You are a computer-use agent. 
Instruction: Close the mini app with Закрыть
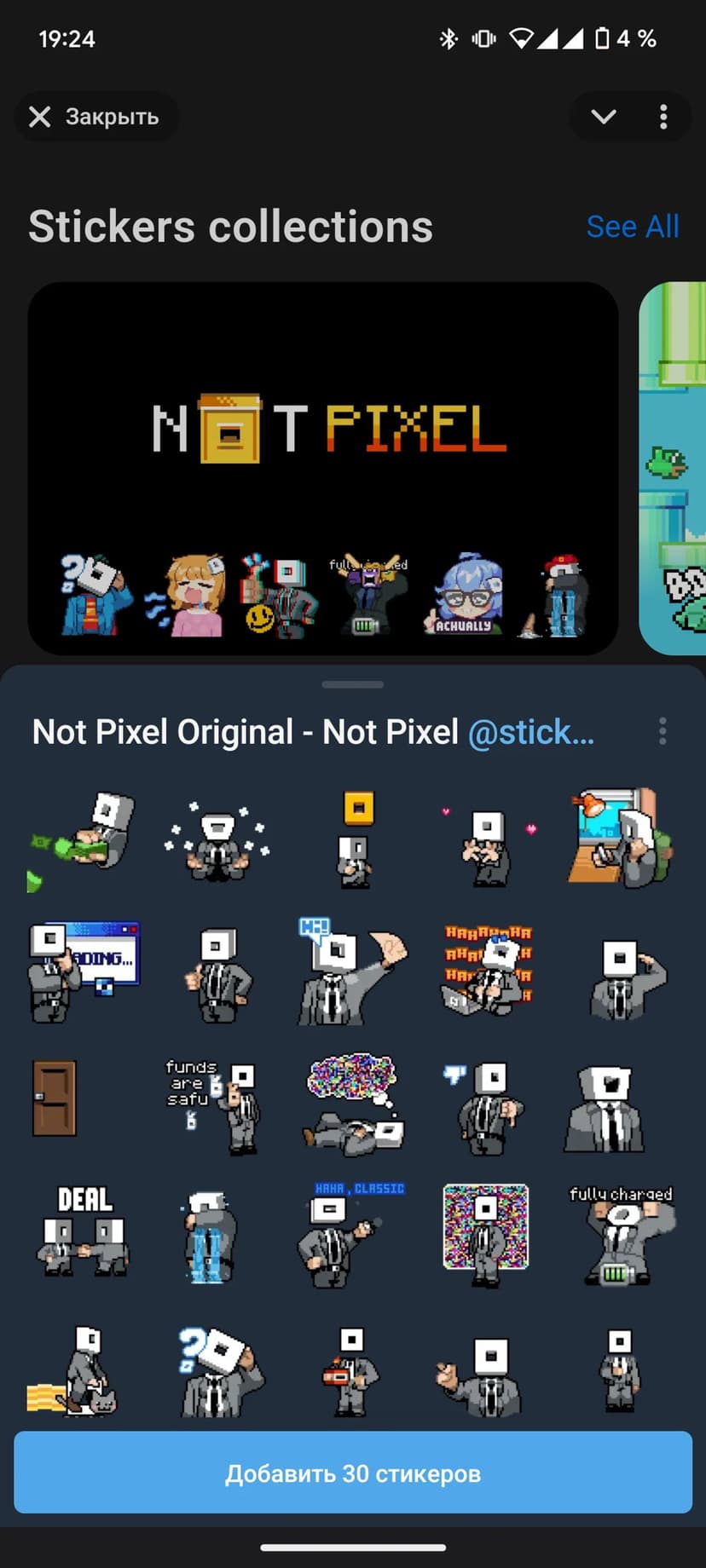(95, 117)
